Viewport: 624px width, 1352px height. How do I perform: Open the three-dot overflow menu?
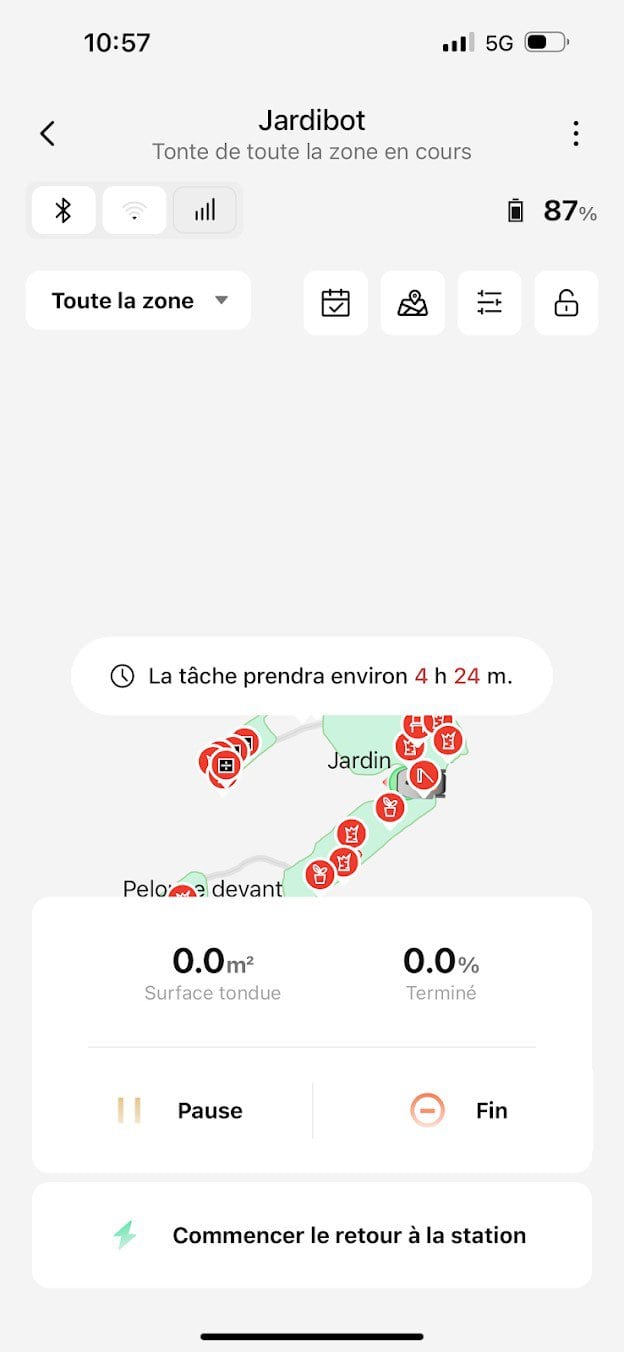pyautogui.click(x=575, y=133)
